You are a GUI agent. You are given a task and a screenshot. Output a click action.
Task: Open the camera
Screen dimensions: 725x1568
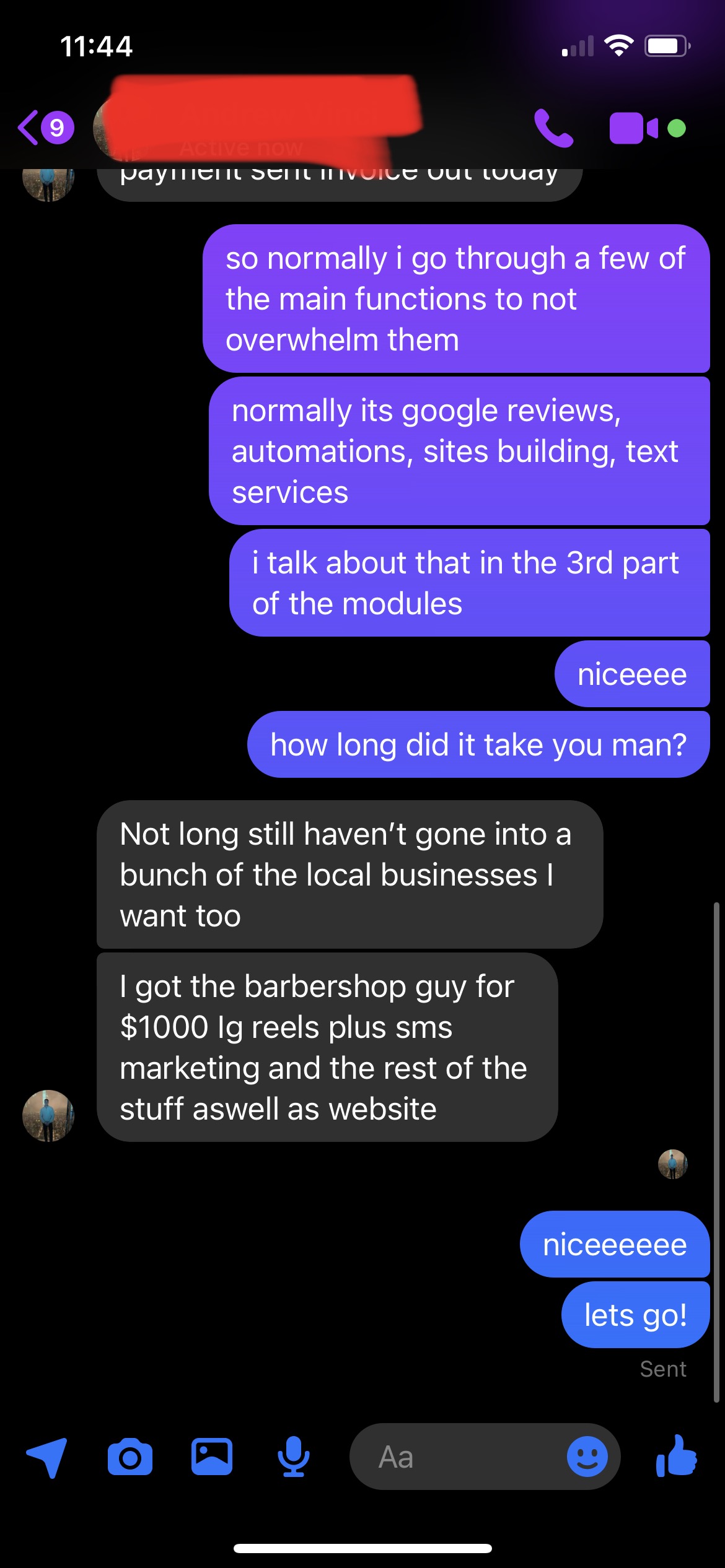pos(130,1457)
